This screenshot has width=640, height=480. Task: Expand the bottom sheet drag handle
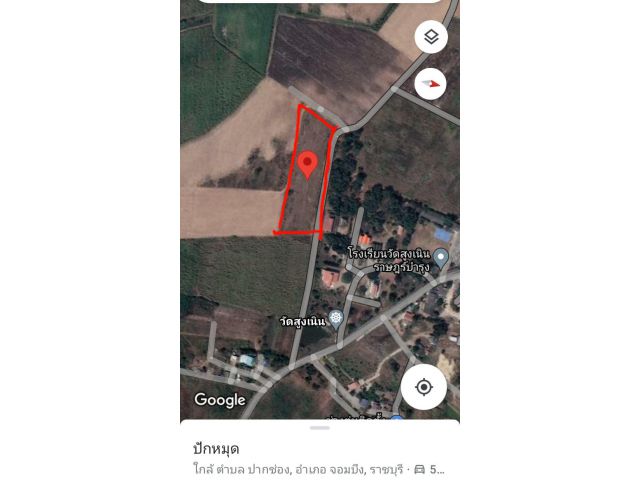(x=320, y=428)
